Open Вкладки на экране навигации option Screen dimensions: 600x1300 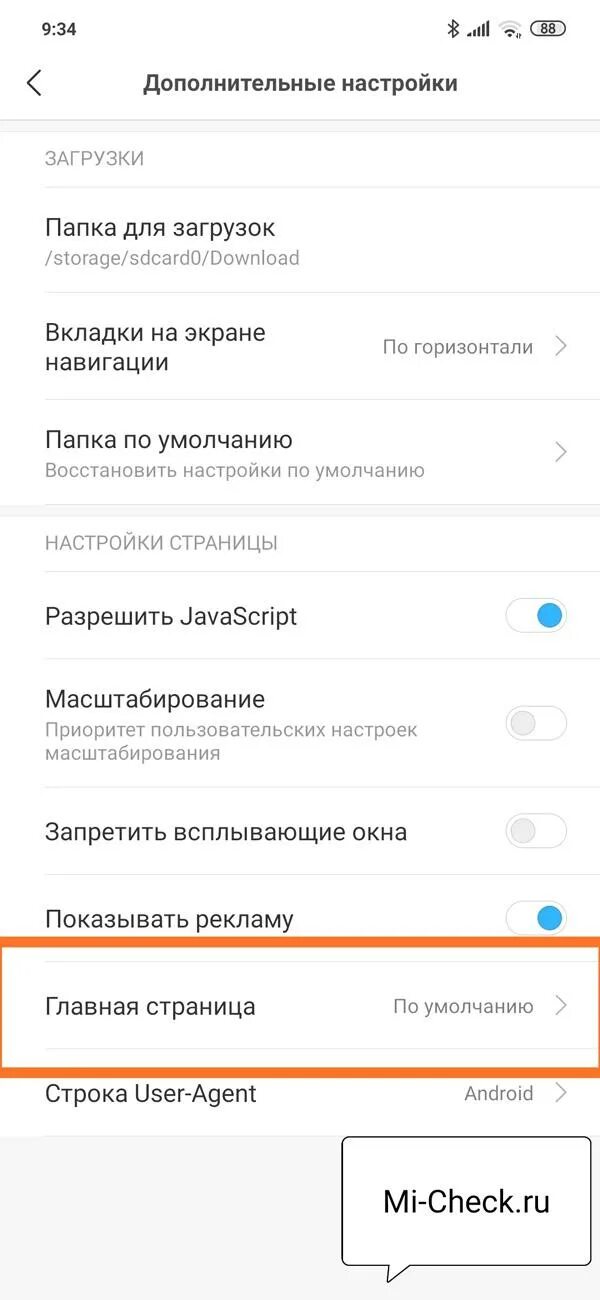300,347
